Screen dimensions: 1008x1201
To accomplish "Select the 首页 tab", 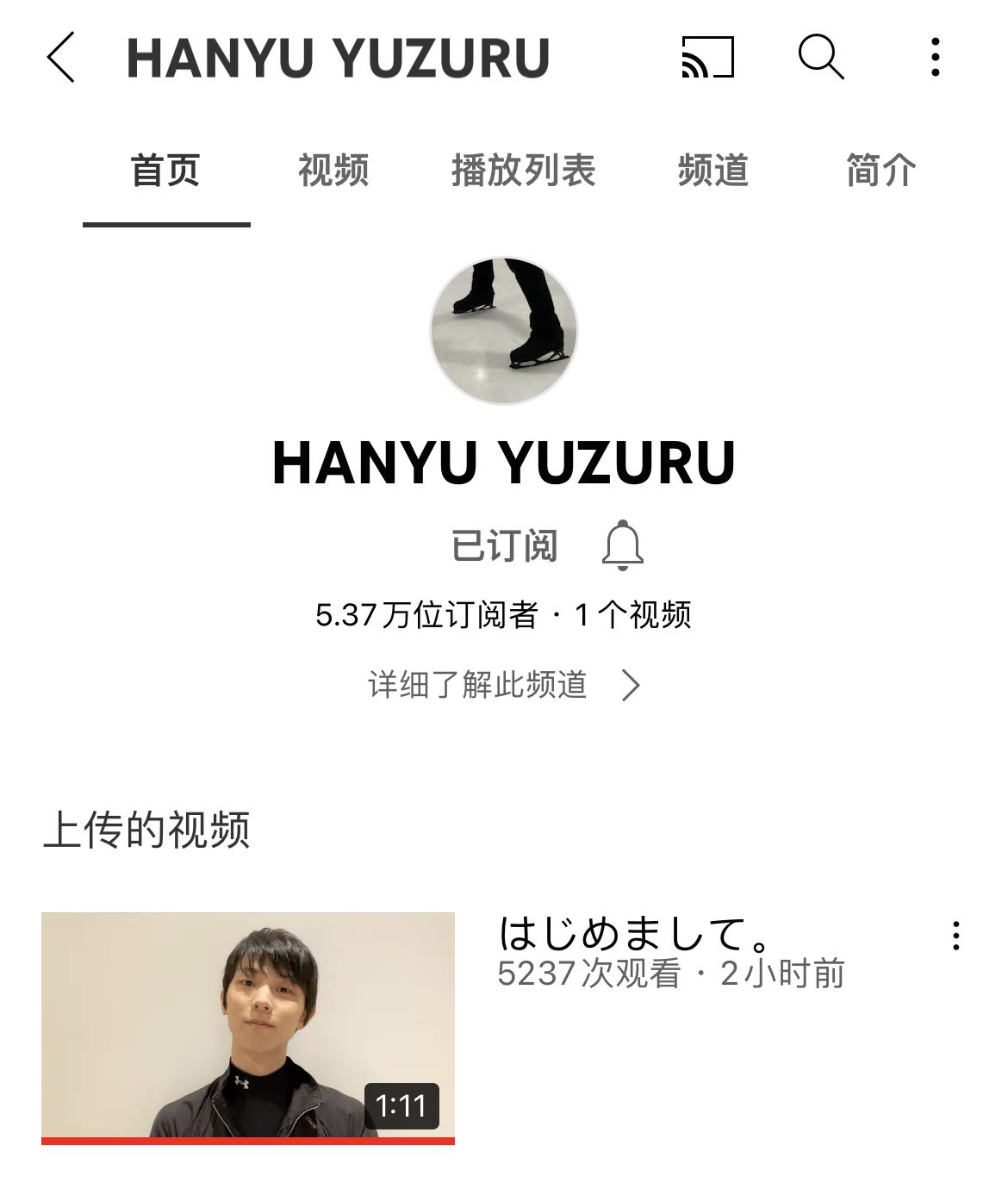I will click(x=164, y=171).
